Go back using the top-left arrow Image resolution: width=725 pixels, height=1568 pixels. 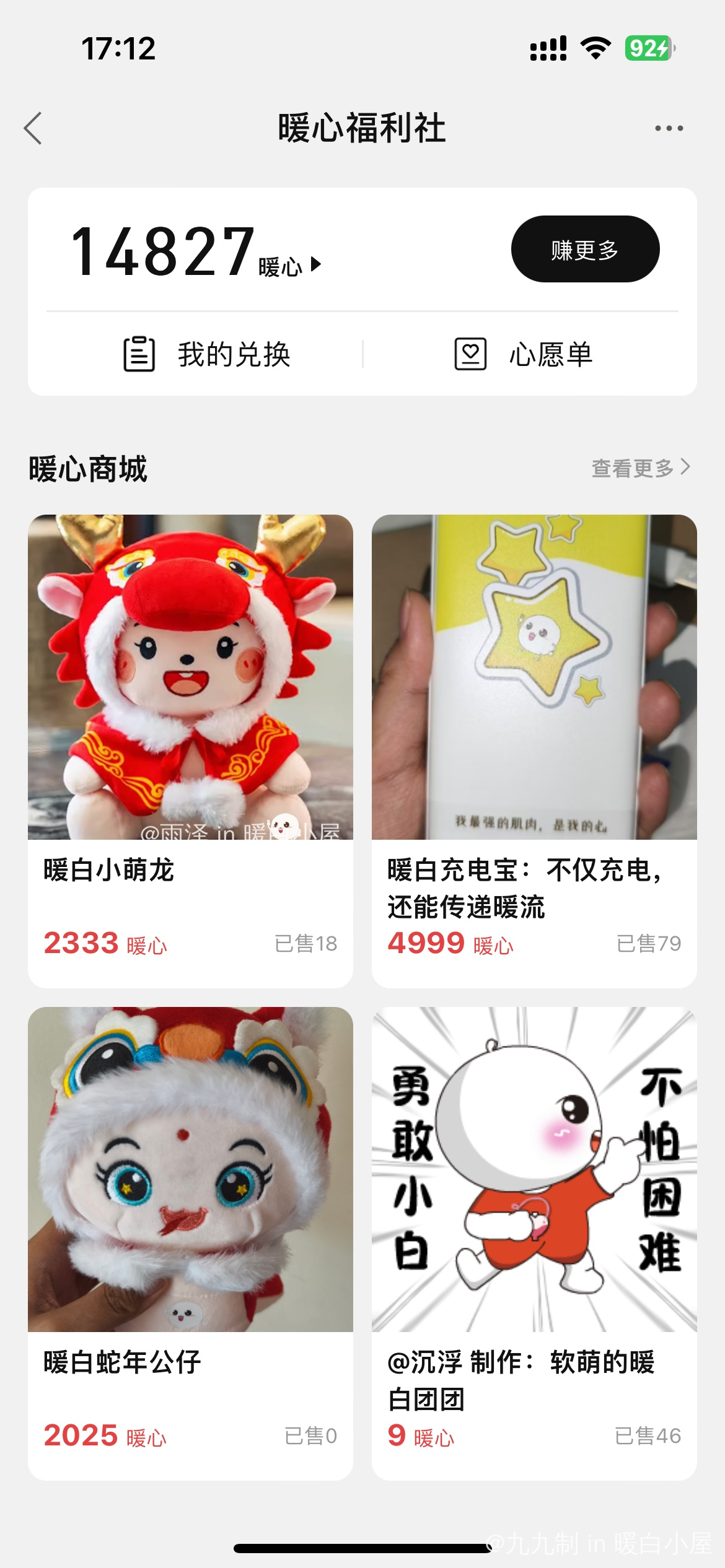coord(33,128)
